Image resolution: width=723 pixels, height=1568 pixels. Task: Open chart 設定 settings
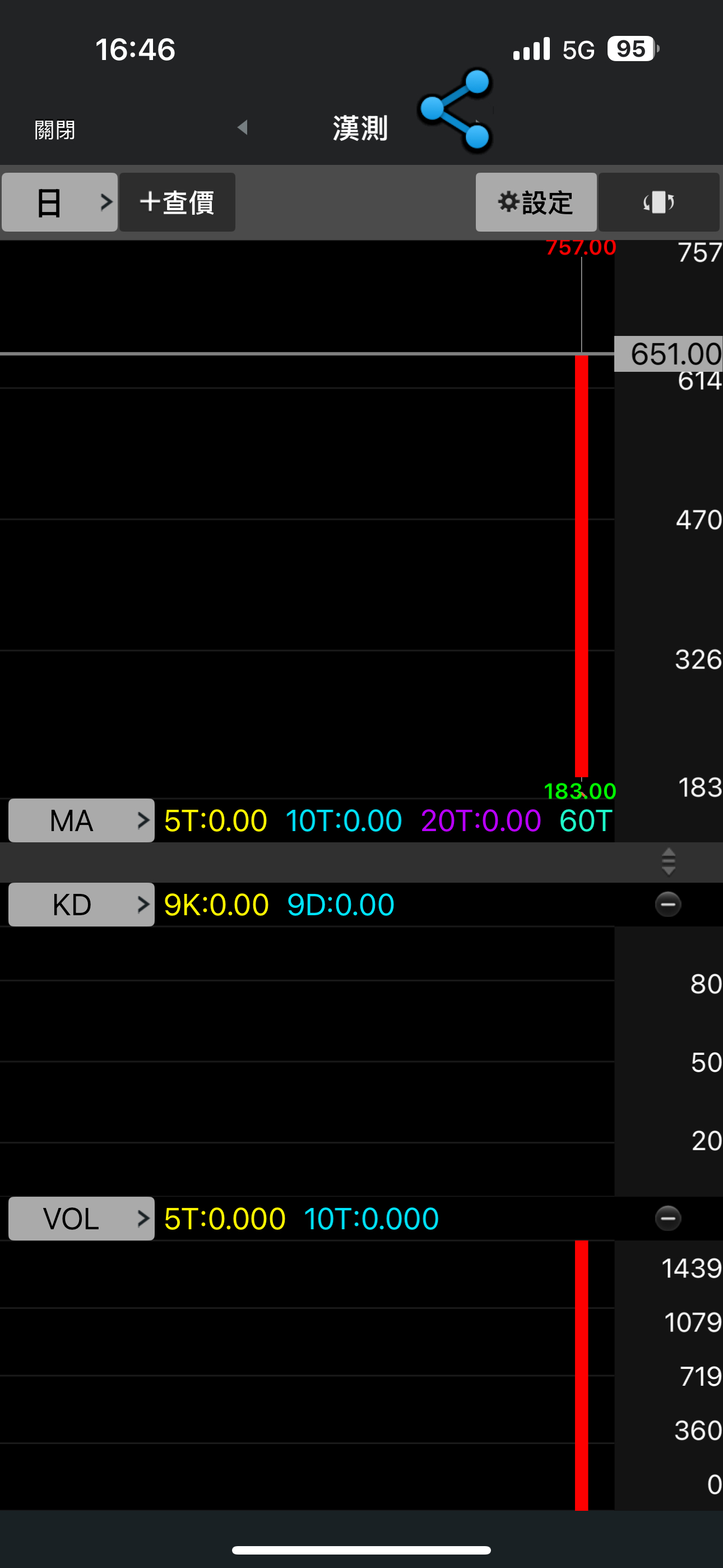(x=536, y=202)
